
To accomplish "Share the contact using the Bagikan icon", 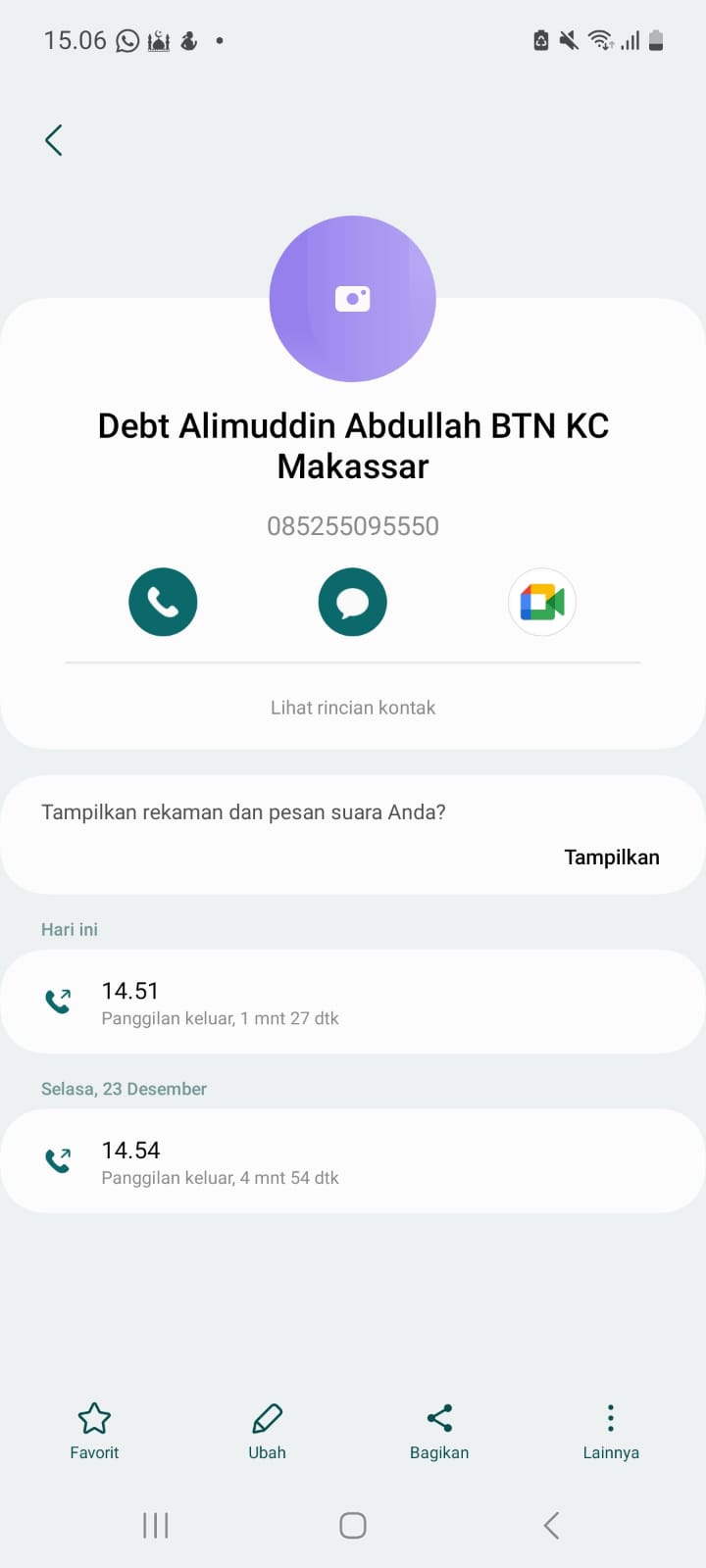I will (x=438, y=1431).
